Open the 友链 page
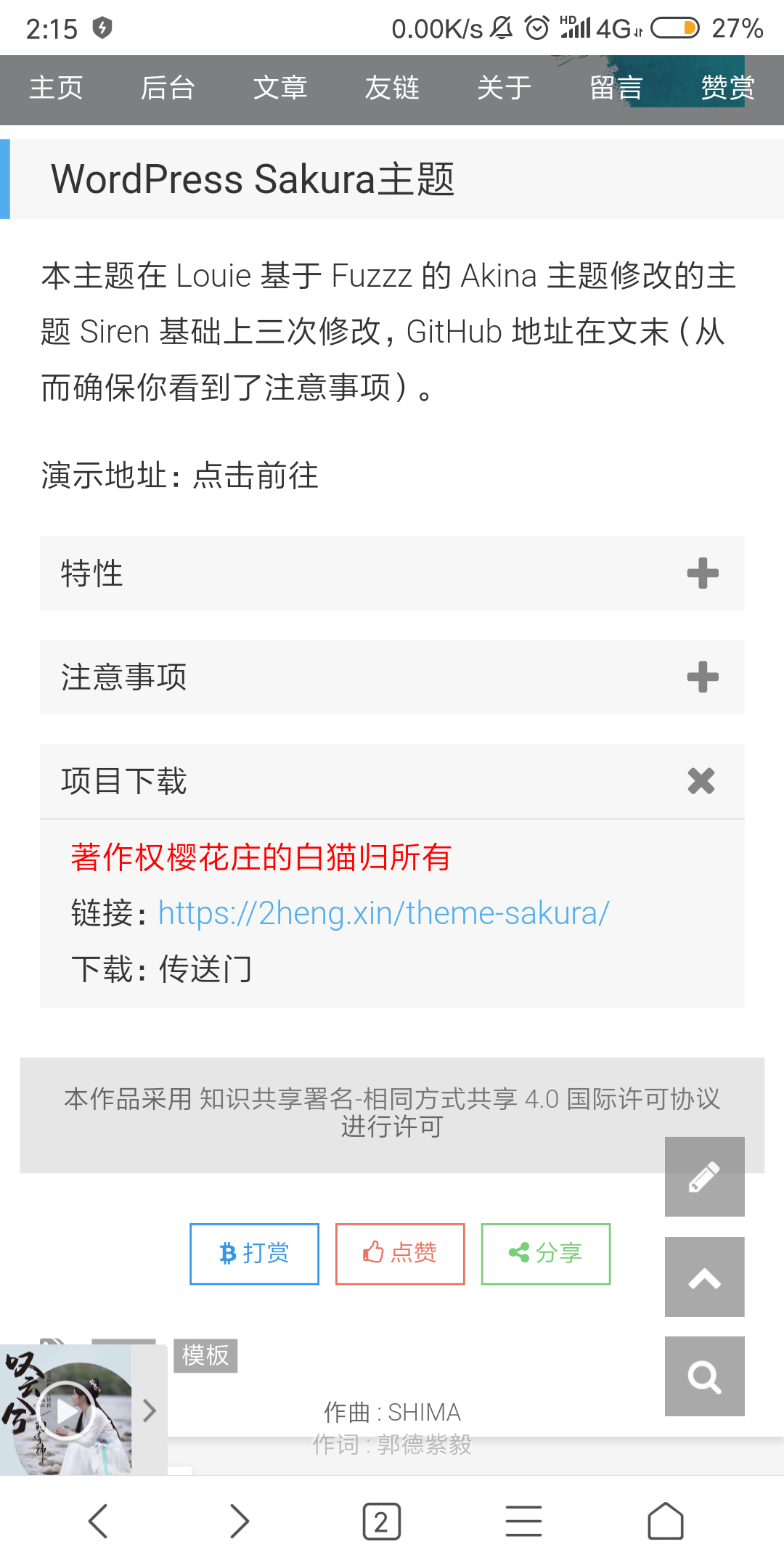This screenshot has height=1568, width=784. [x=392, y=88]
